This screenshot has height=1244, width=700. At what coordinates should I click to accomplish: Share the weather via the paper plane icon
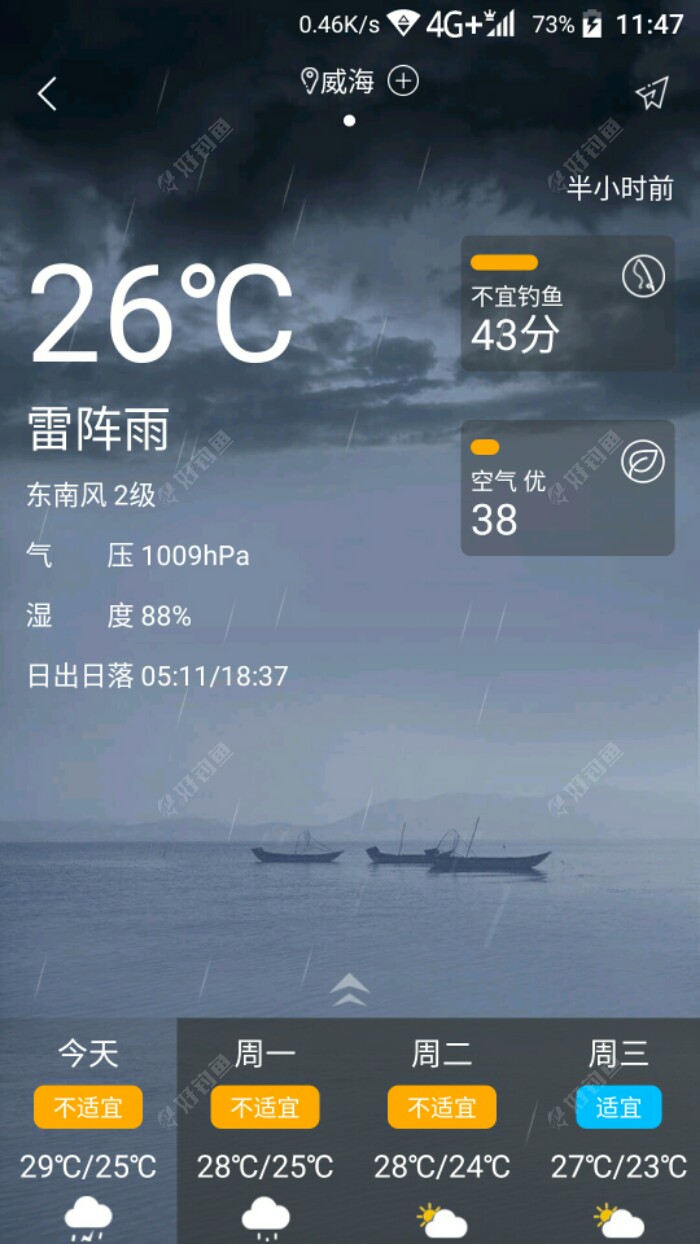coord(651,93)
